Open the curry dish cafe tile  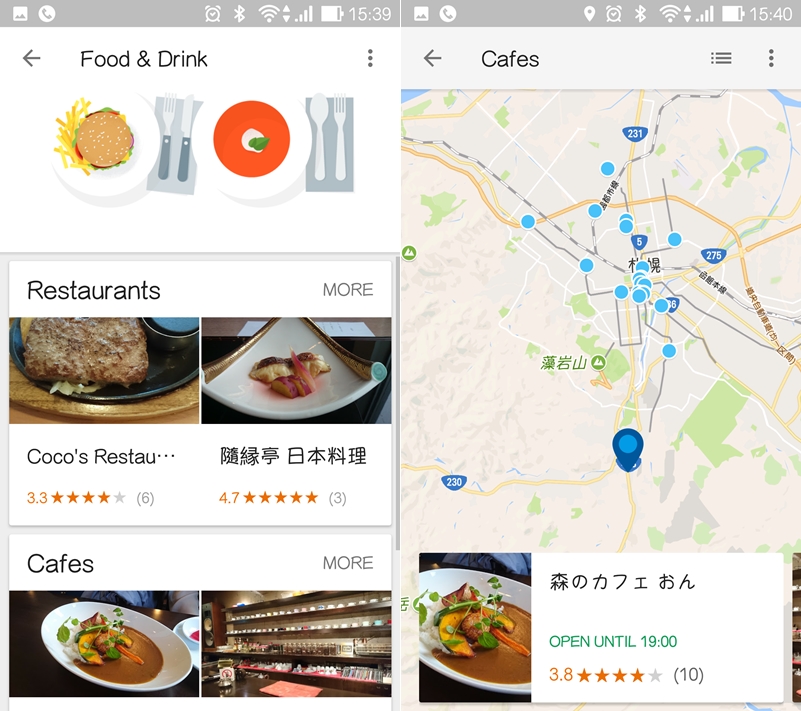point(105,643)
